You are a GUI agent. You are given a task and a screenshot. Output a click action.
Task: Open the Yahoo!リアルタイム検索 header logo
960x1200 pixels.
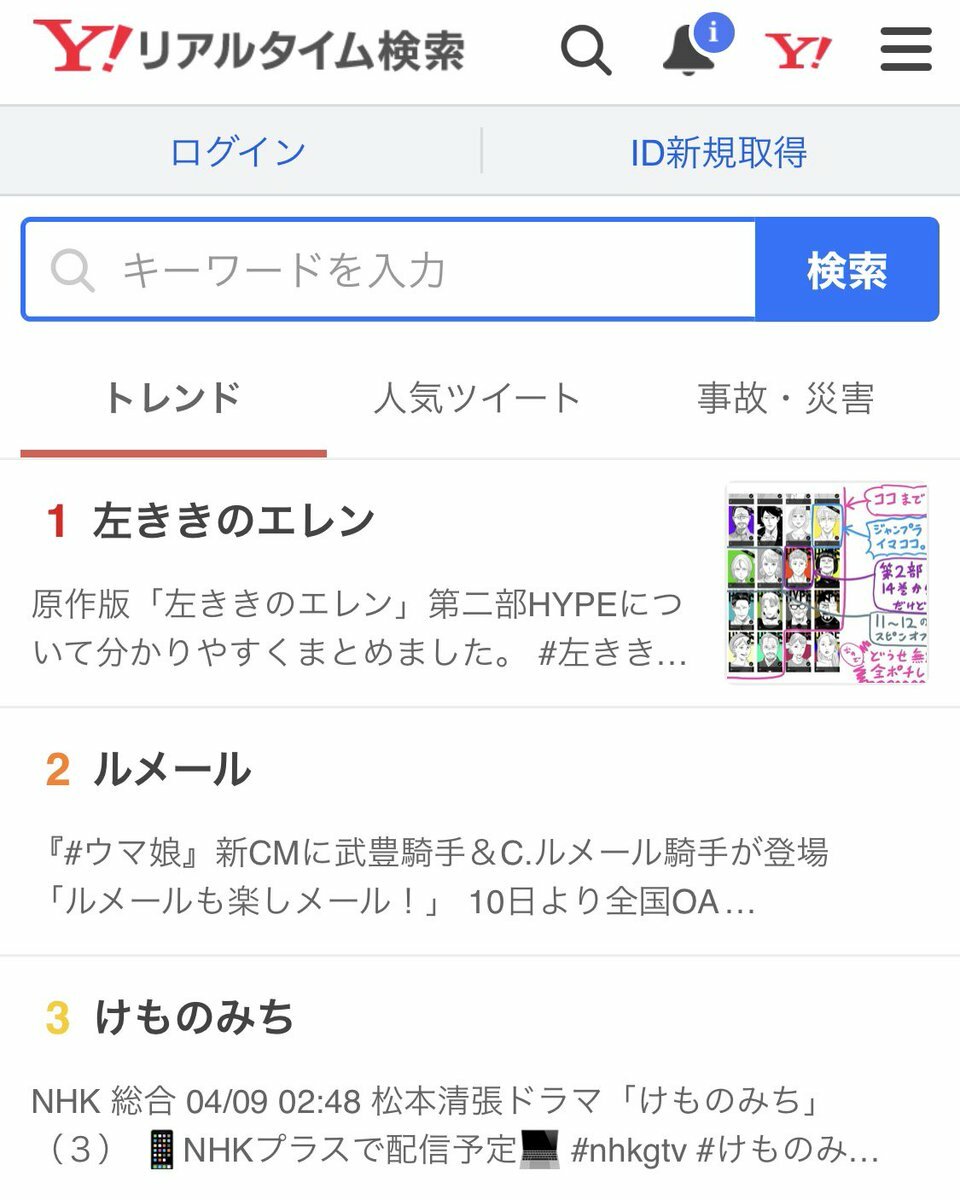(250, 48)
